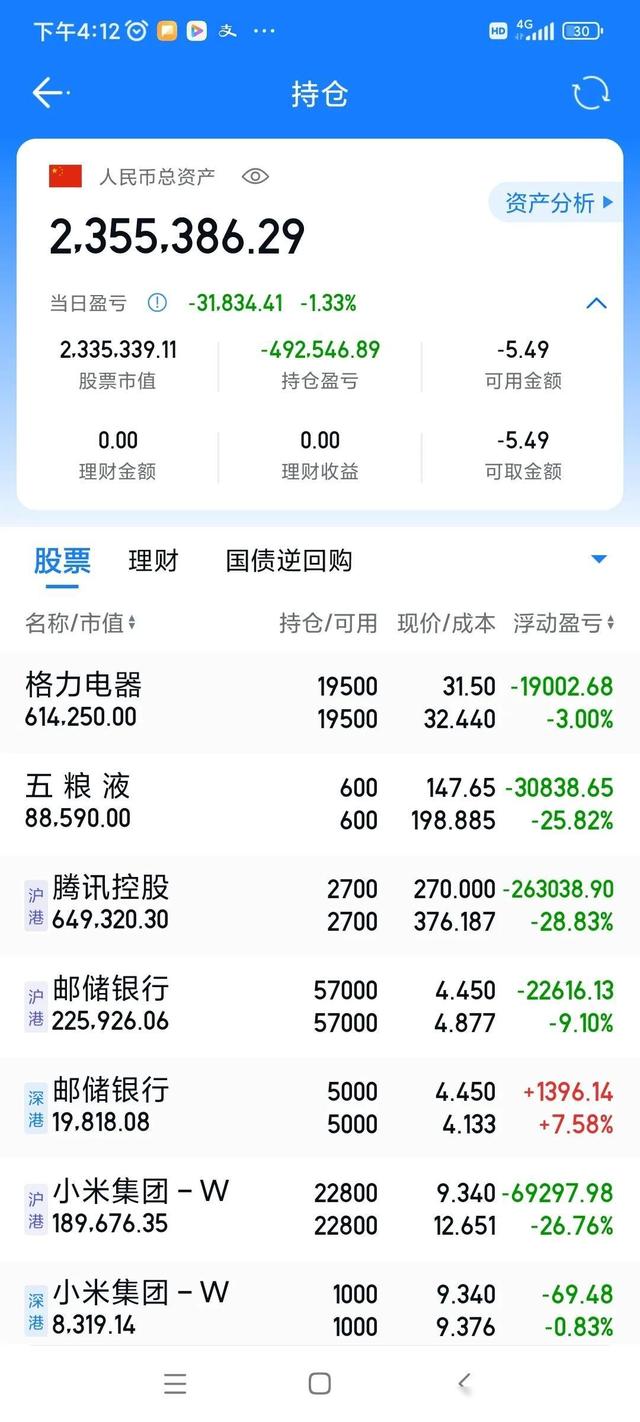Open the 五粮液 holding row
Image resolution: width=640 pixels, height=1422 pixels.
pyautogui.click(x=320, y=803)
